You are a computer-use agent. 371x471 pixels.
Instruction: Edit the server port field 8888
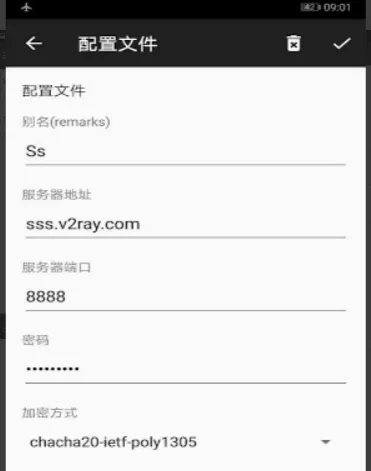click(x=185, y=297)
